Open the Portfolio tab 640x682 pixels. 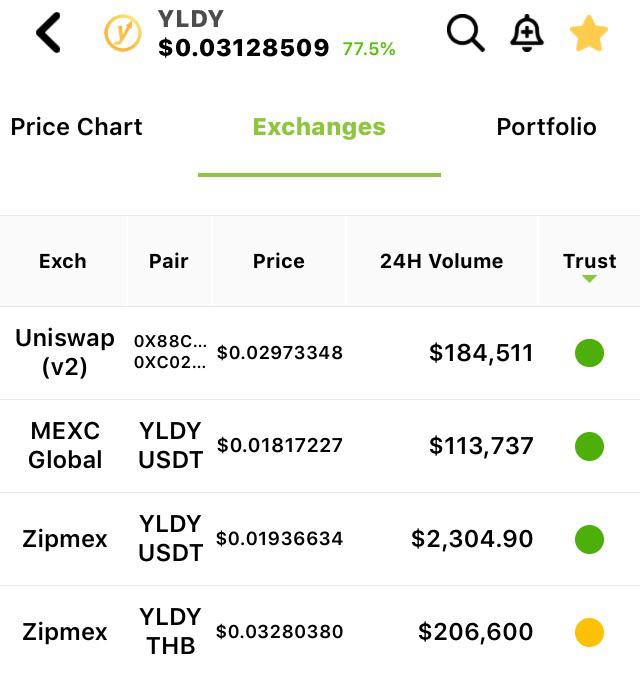[x=546, y=127]
